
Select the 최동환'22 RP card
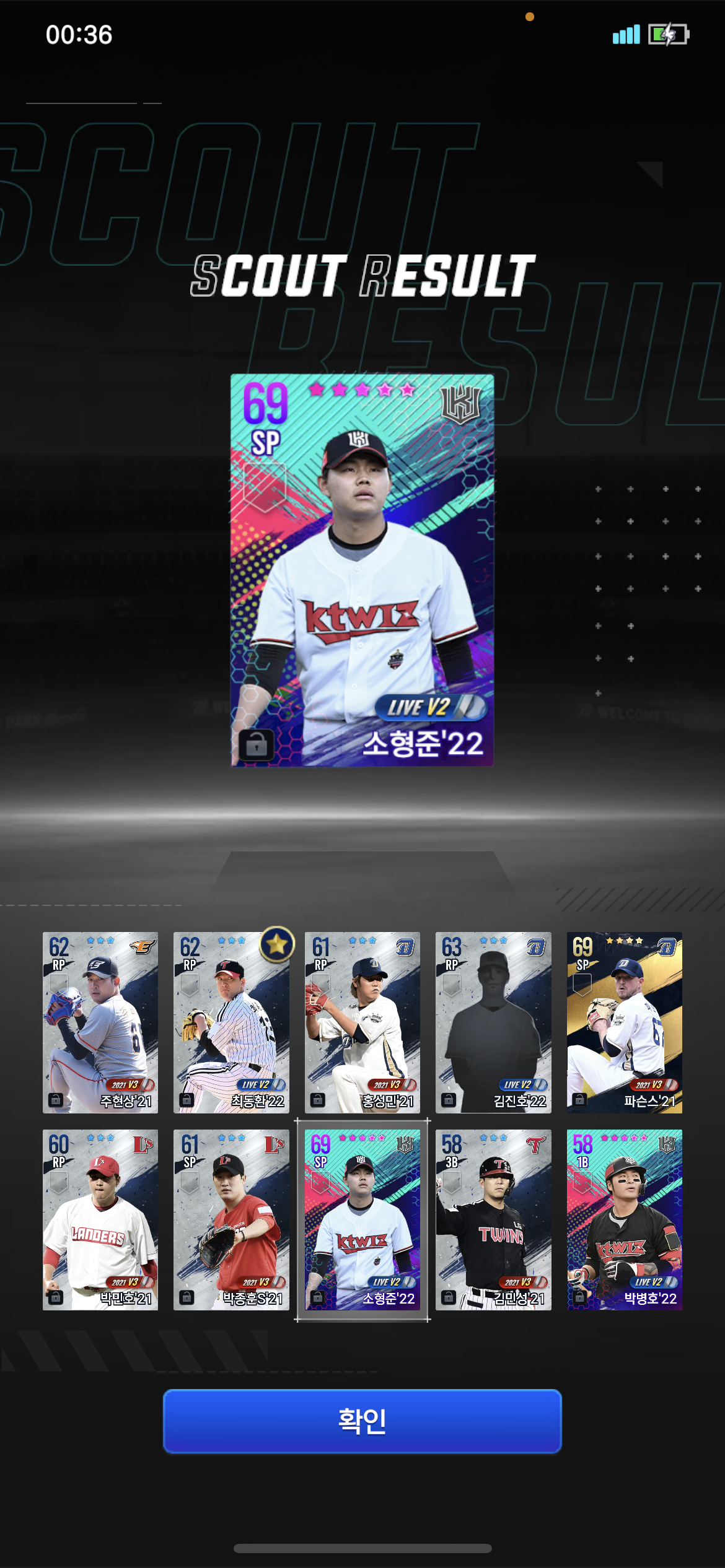pos(231,1022)
